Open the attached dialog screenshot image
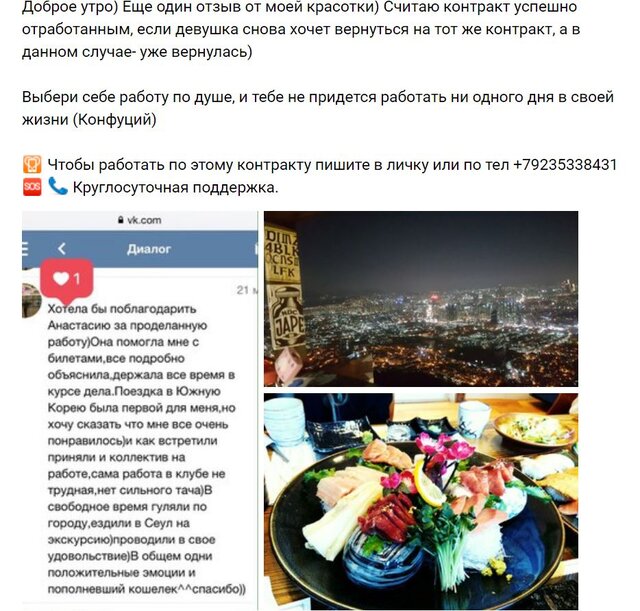Screen dimensions: 640x611 (139, 410)
